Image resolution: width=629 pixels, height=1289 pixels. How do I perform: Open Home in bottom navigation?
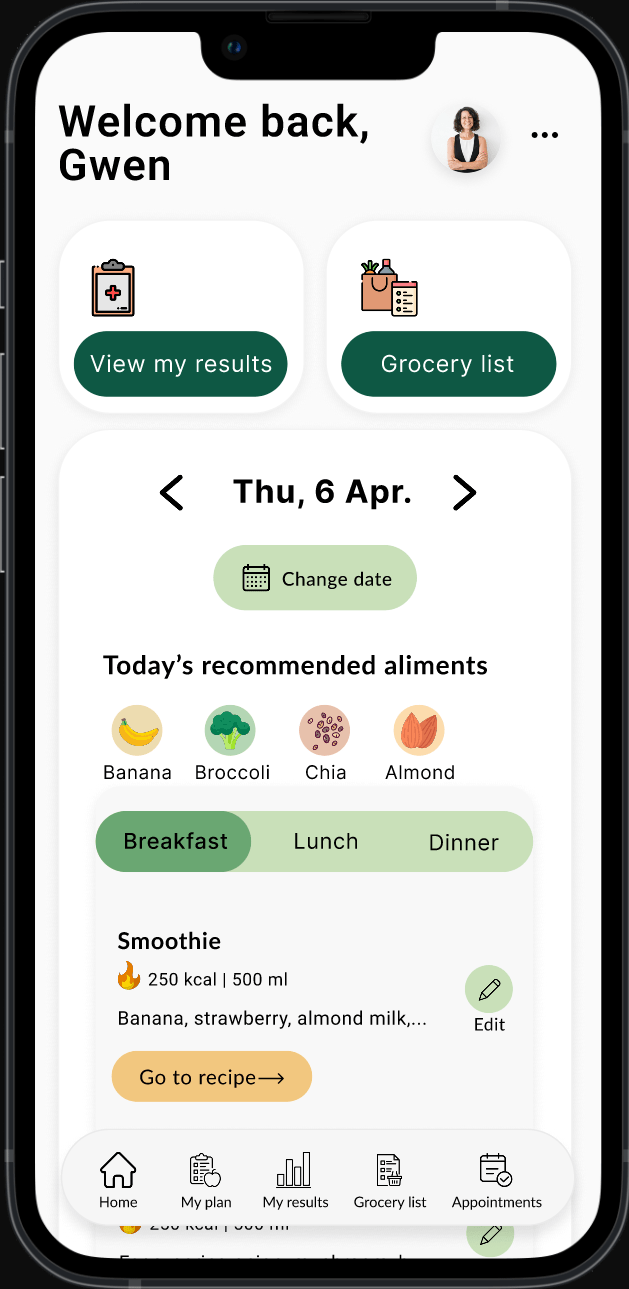(118, 1180)
